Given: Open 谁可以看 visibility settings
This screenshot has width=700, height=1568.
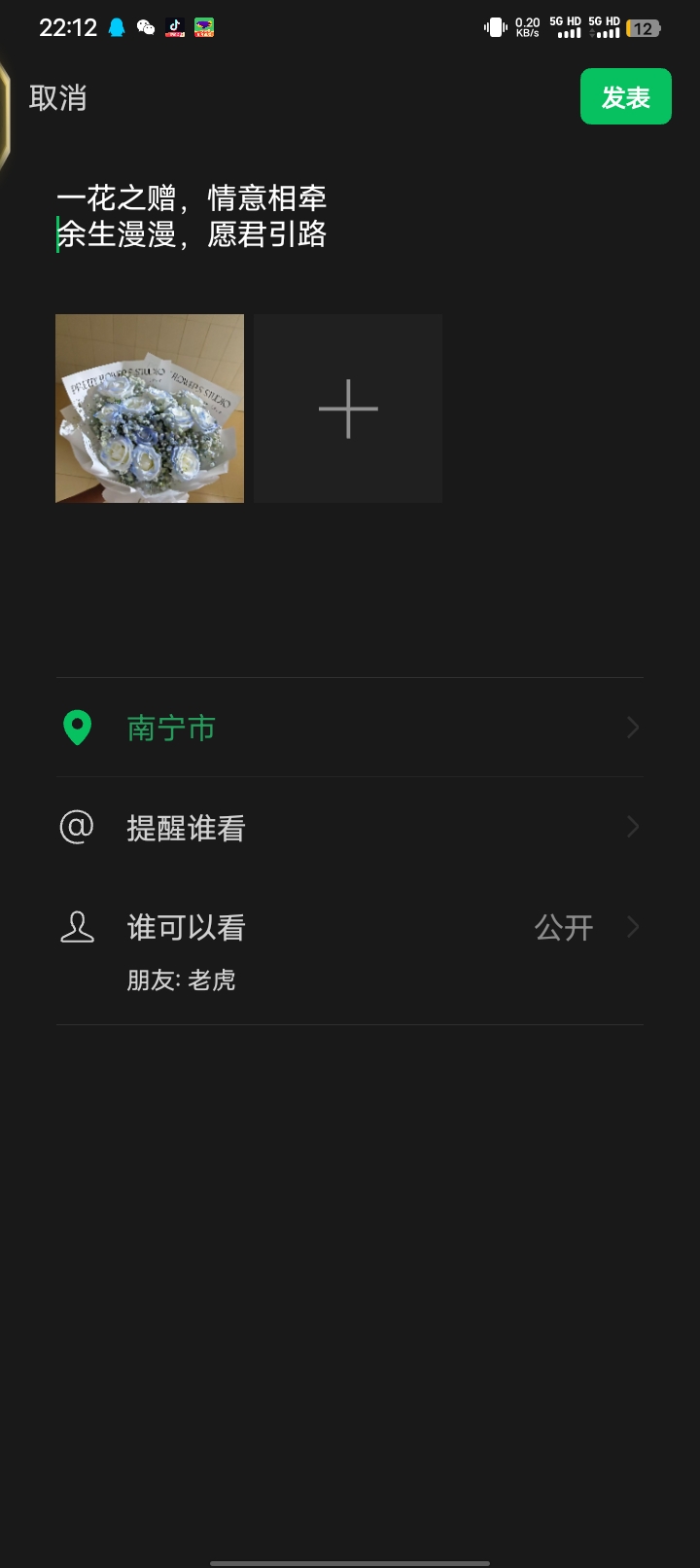Looking at the screenshot, I should point(350,950).
